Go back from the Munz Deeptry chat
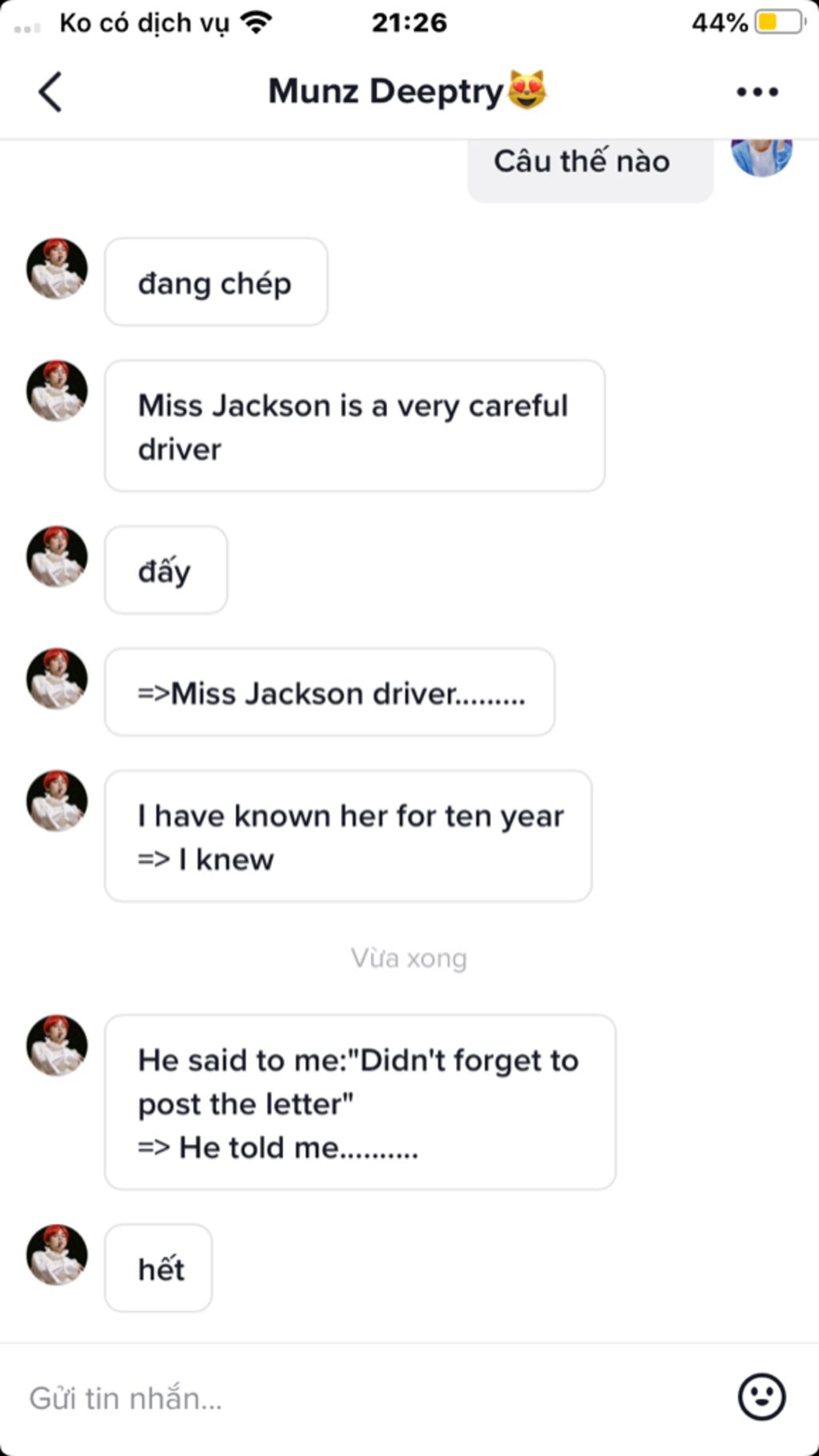 click(x=50, y=92)
